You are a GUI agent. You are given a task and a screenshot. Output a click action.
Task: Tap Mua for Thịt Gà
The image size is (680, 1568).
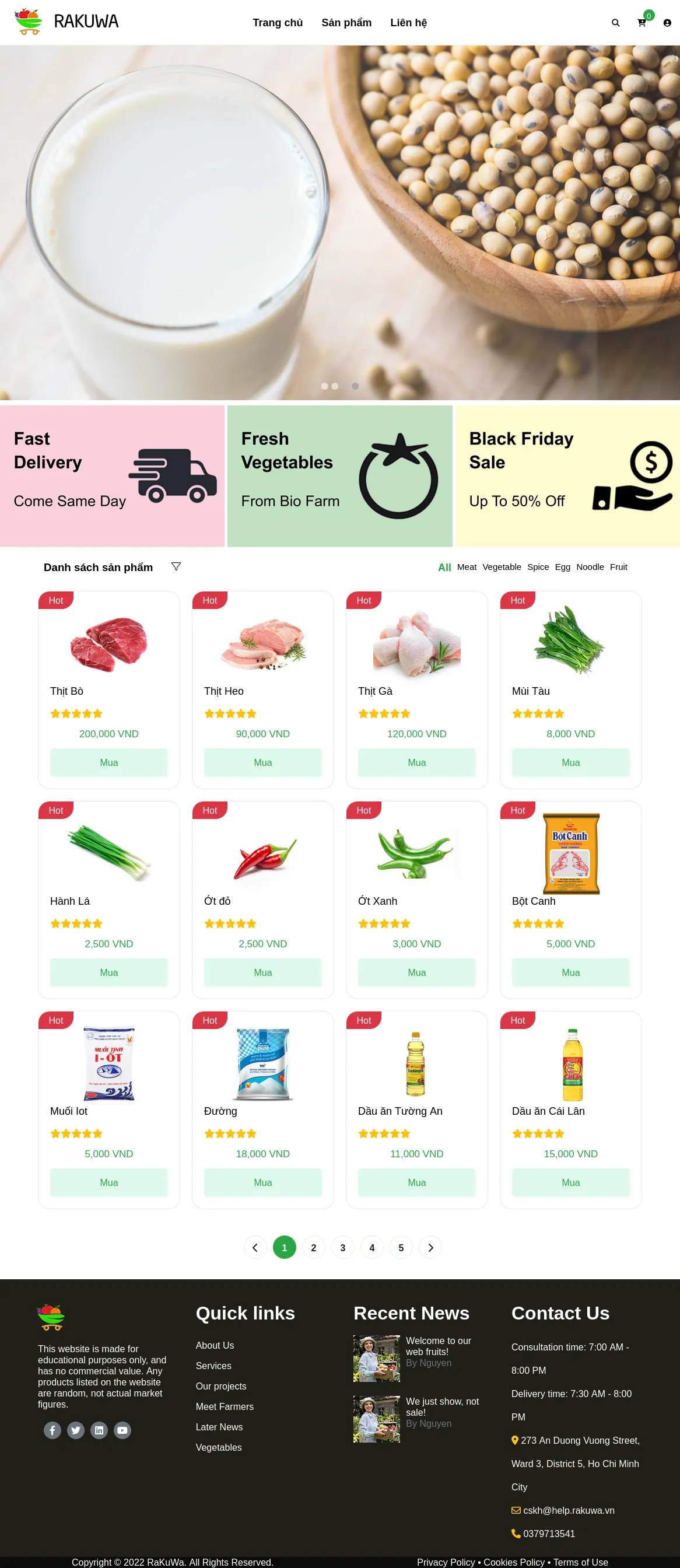416,762
